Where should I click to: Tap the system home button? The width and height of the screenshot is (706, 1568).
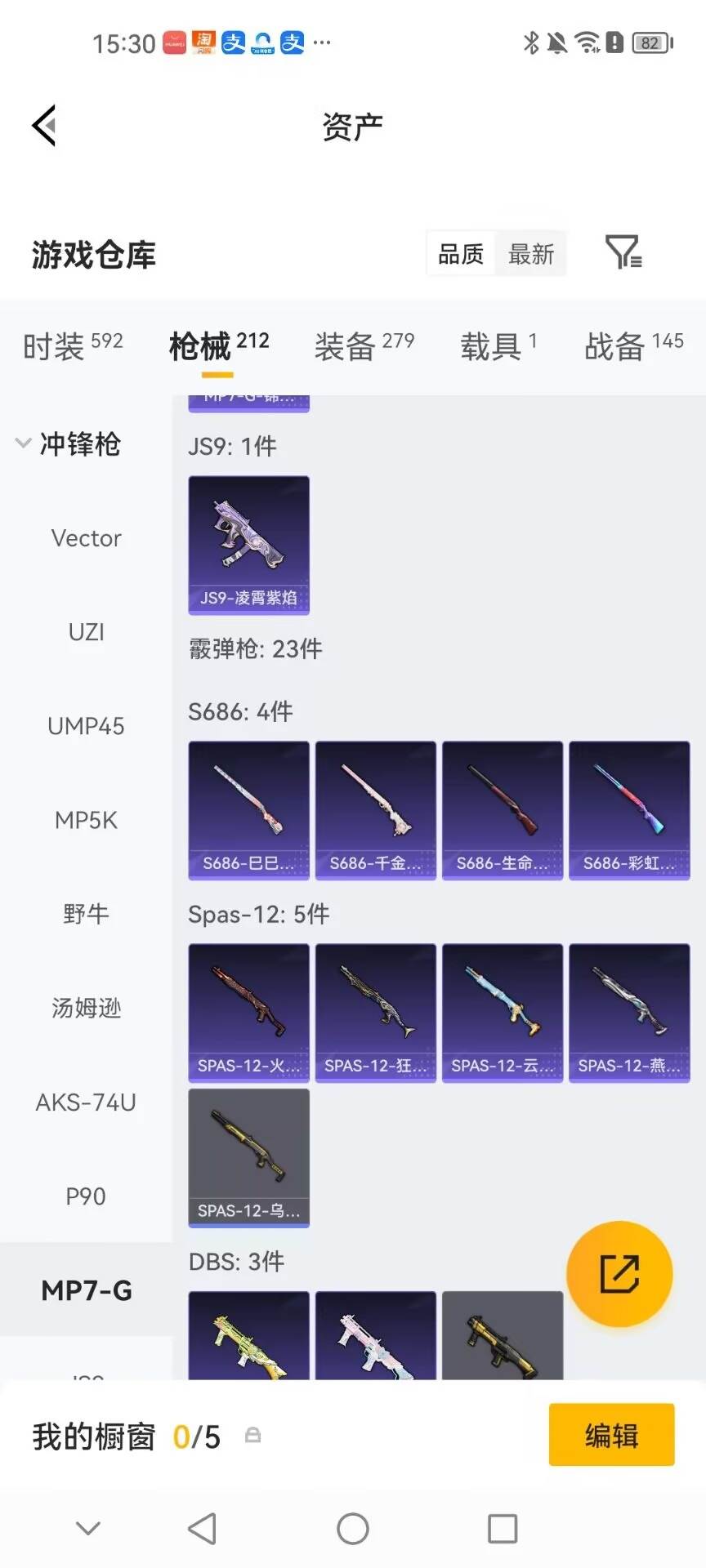point(353,1528)
